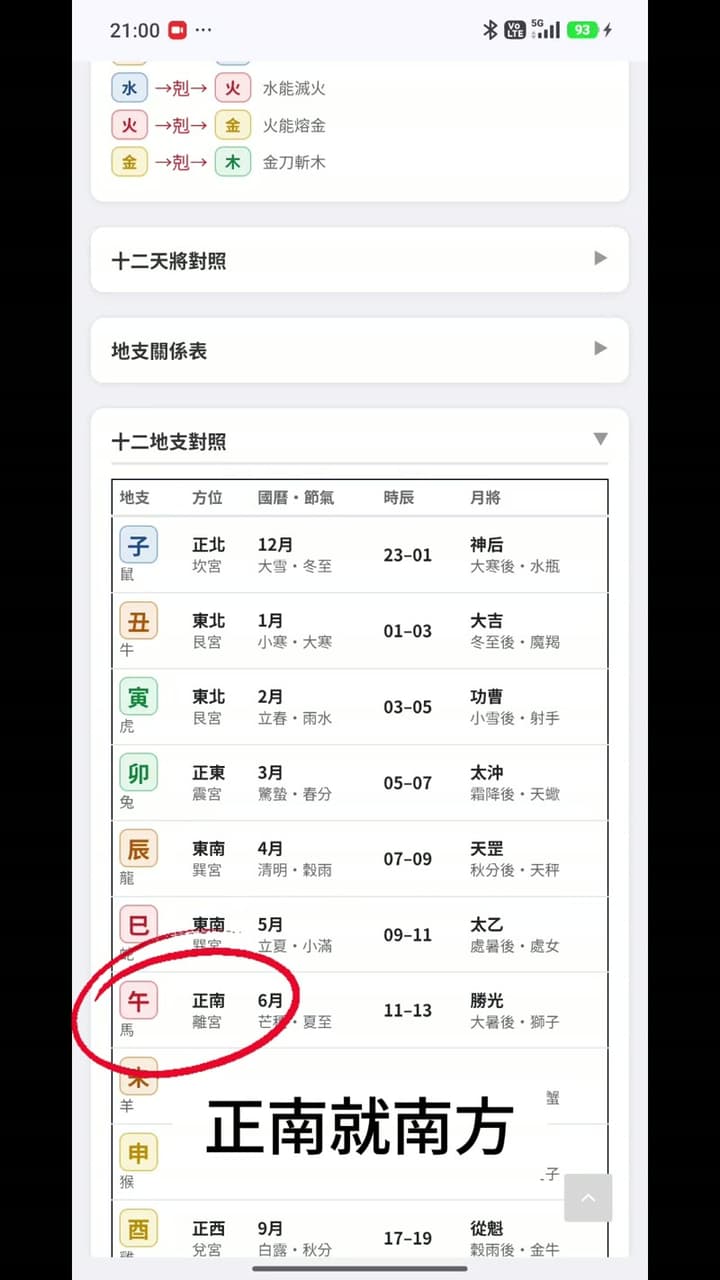Expand the 地支關係表 section
This screenshot has width=720, height=1280.
click(359, 350)
